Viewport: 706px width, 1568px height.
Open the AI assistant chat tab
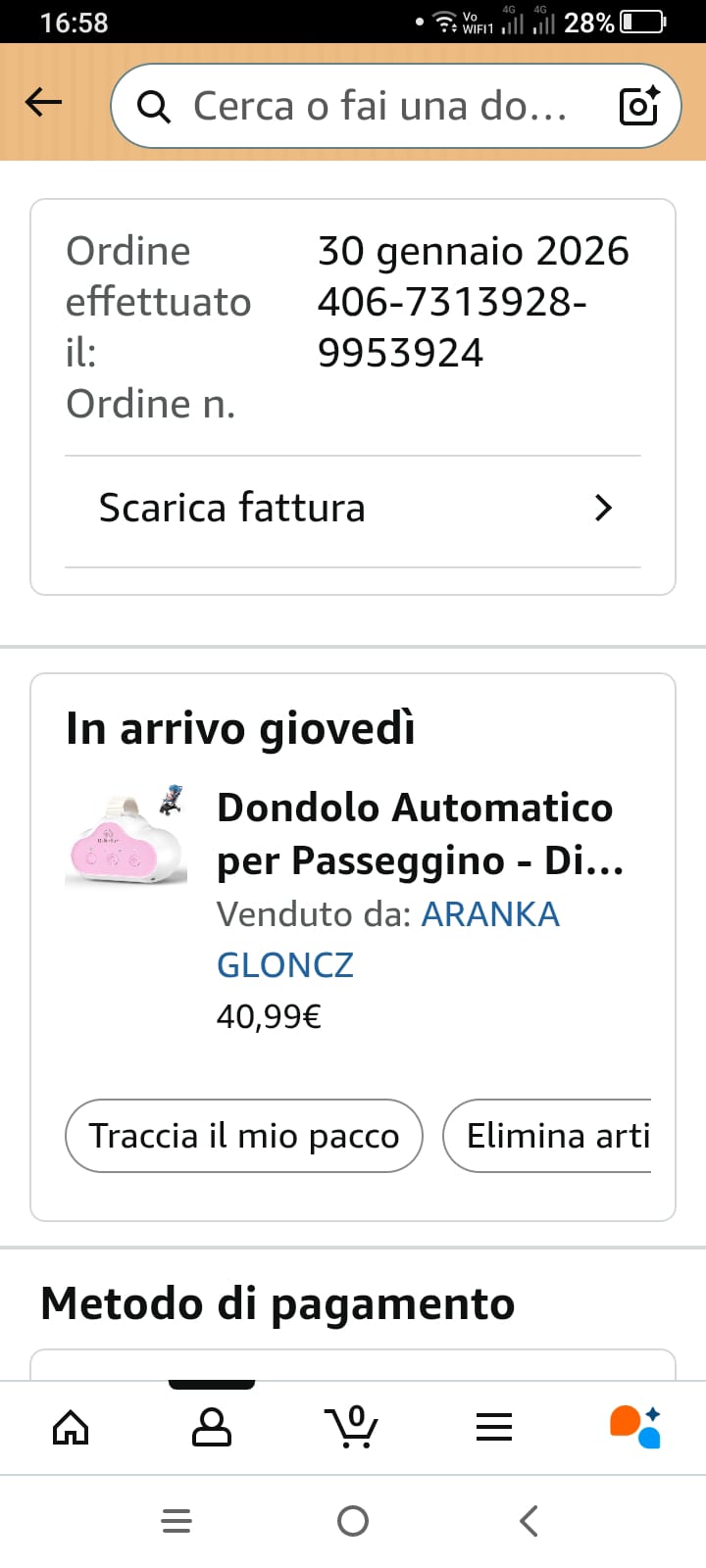click(635, 1427)
